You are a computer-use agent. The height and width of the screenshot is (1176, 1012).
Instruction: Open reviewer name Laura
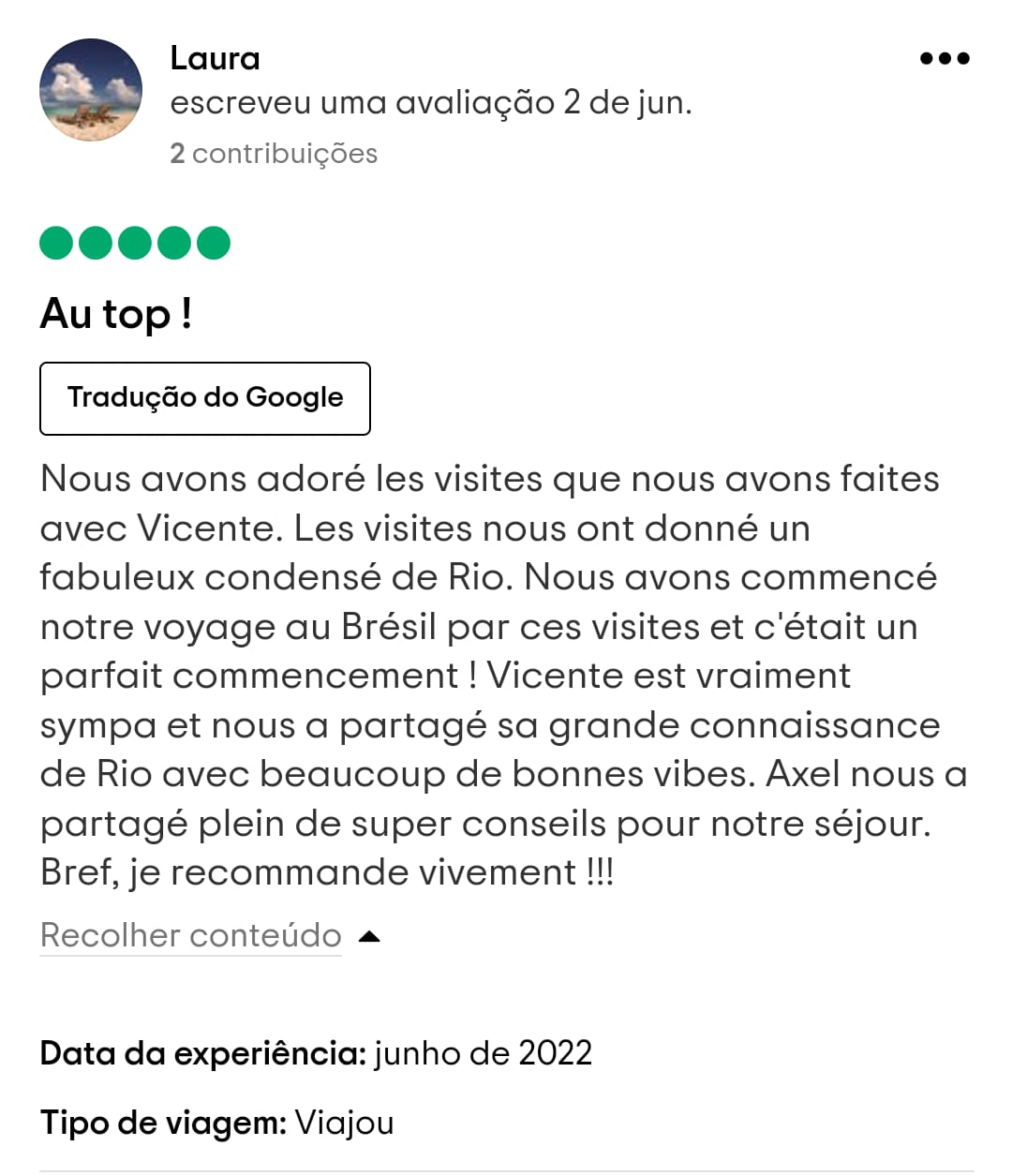[215, 58]
